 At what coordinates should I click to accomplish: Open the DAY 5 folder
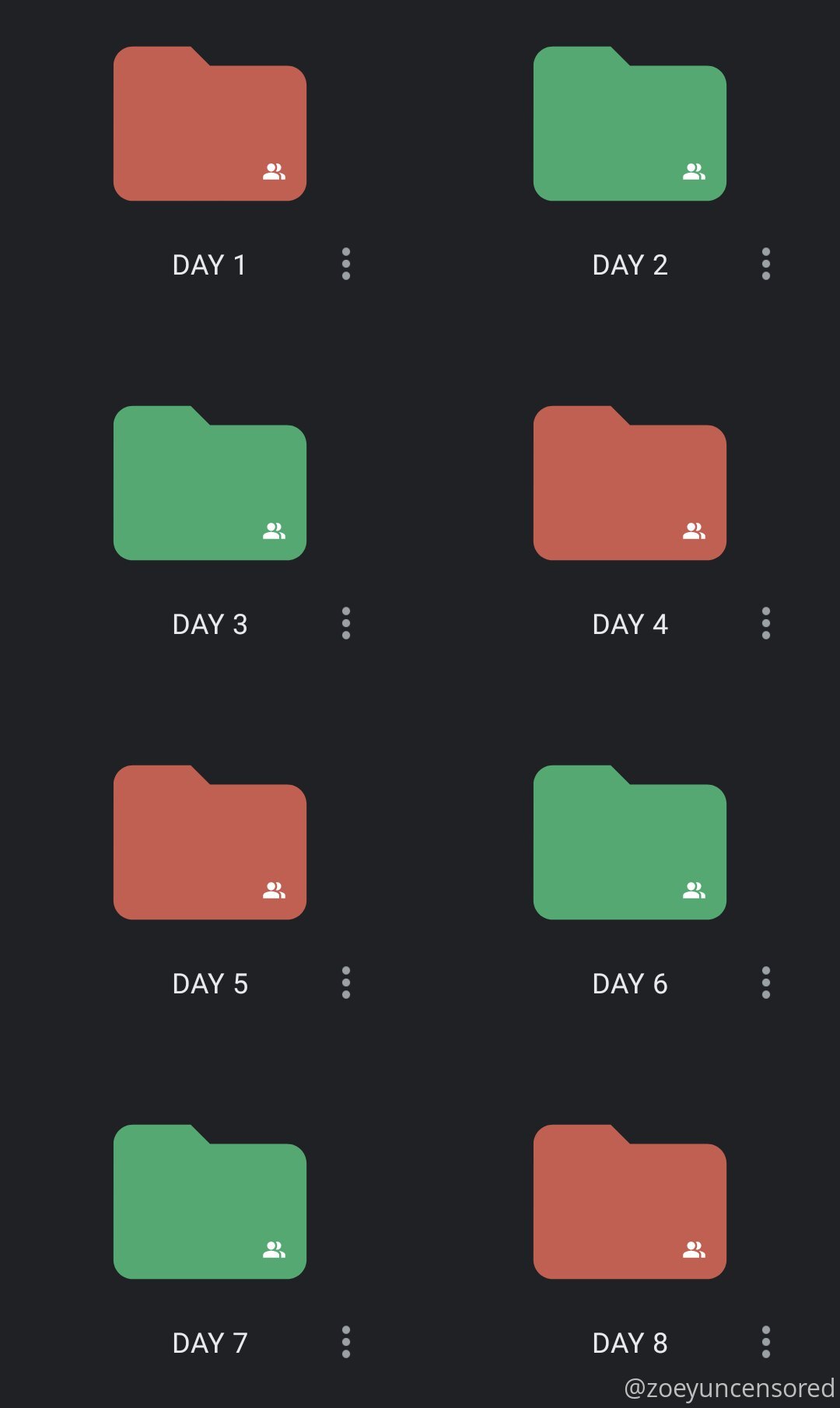210,842
